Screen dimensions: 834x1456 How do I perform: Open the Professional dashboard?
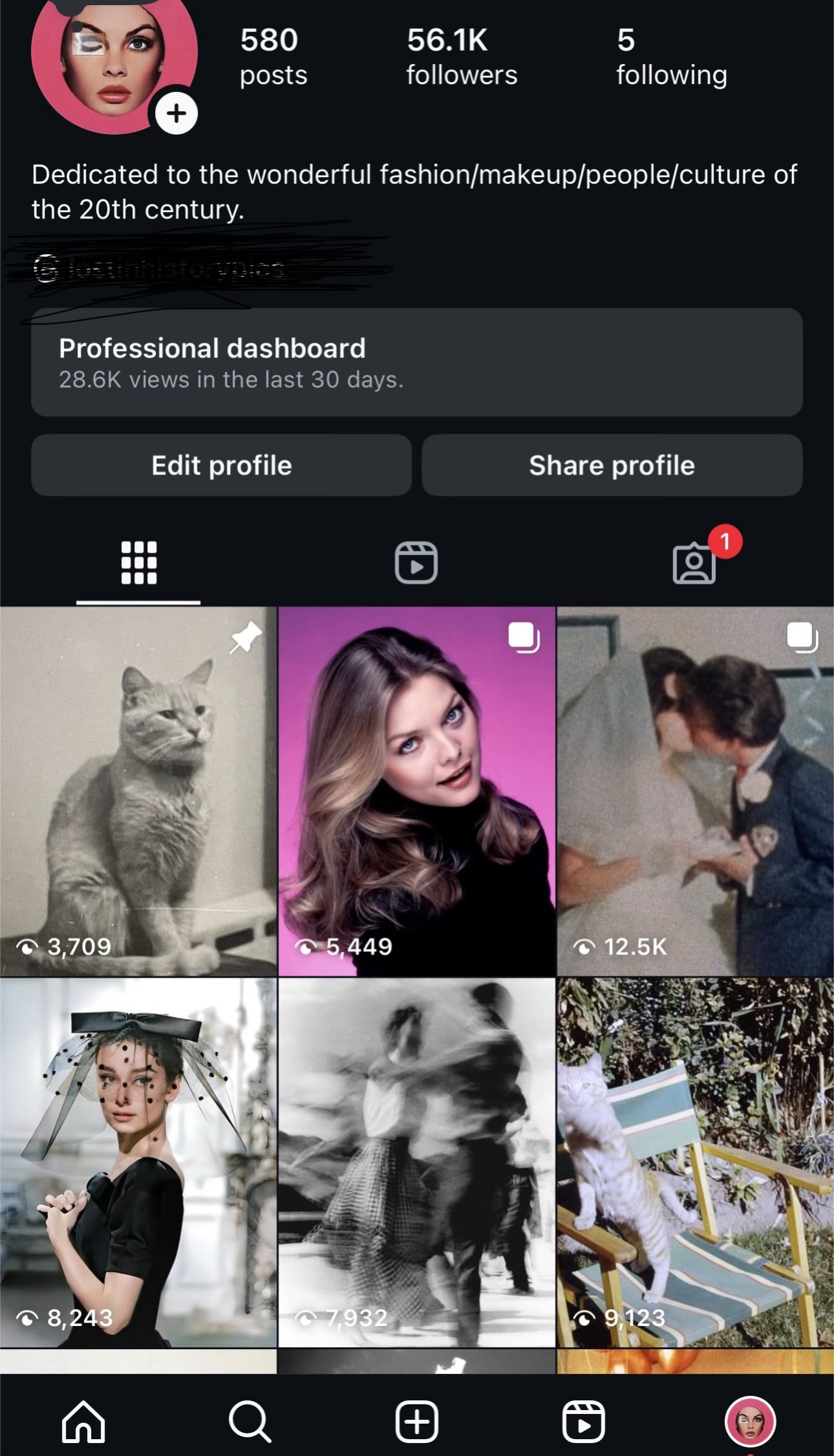tap(416, 362)
